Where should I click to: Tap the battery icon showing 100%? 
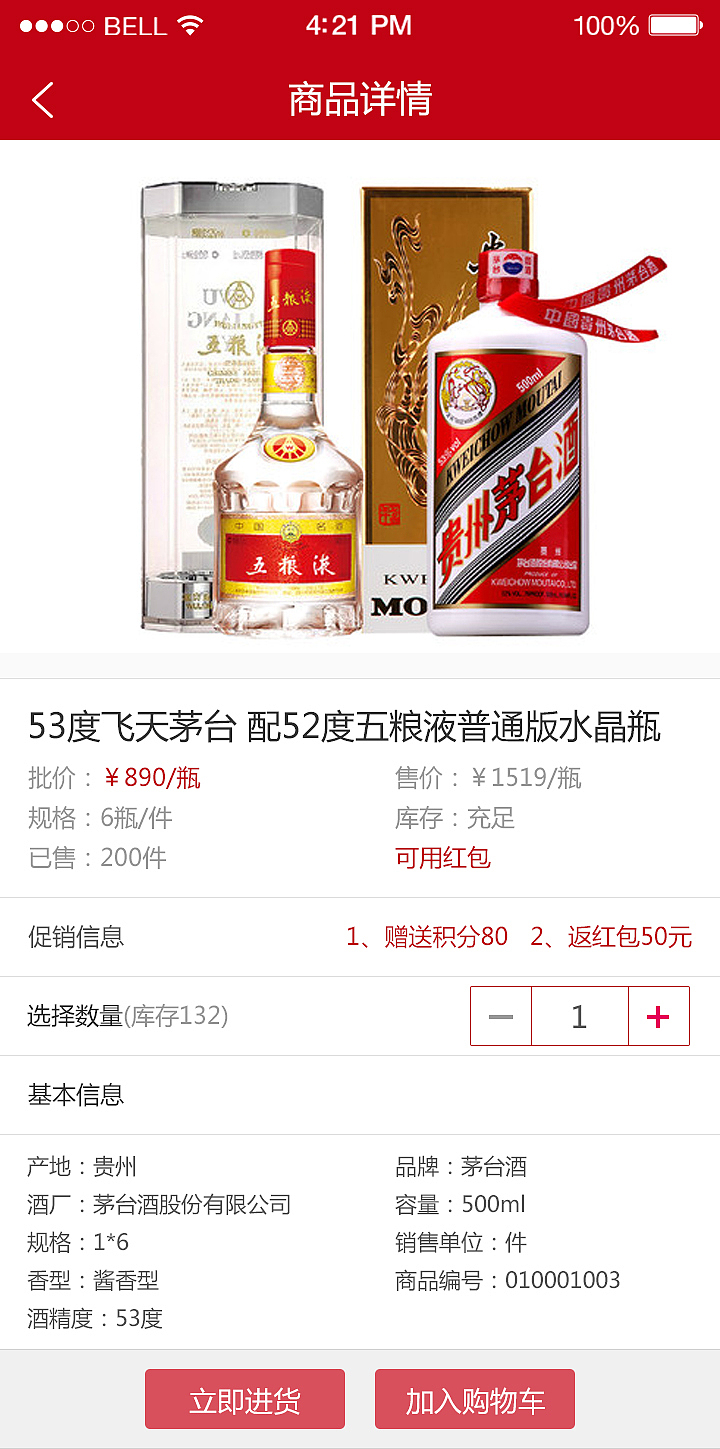point(676,27)
